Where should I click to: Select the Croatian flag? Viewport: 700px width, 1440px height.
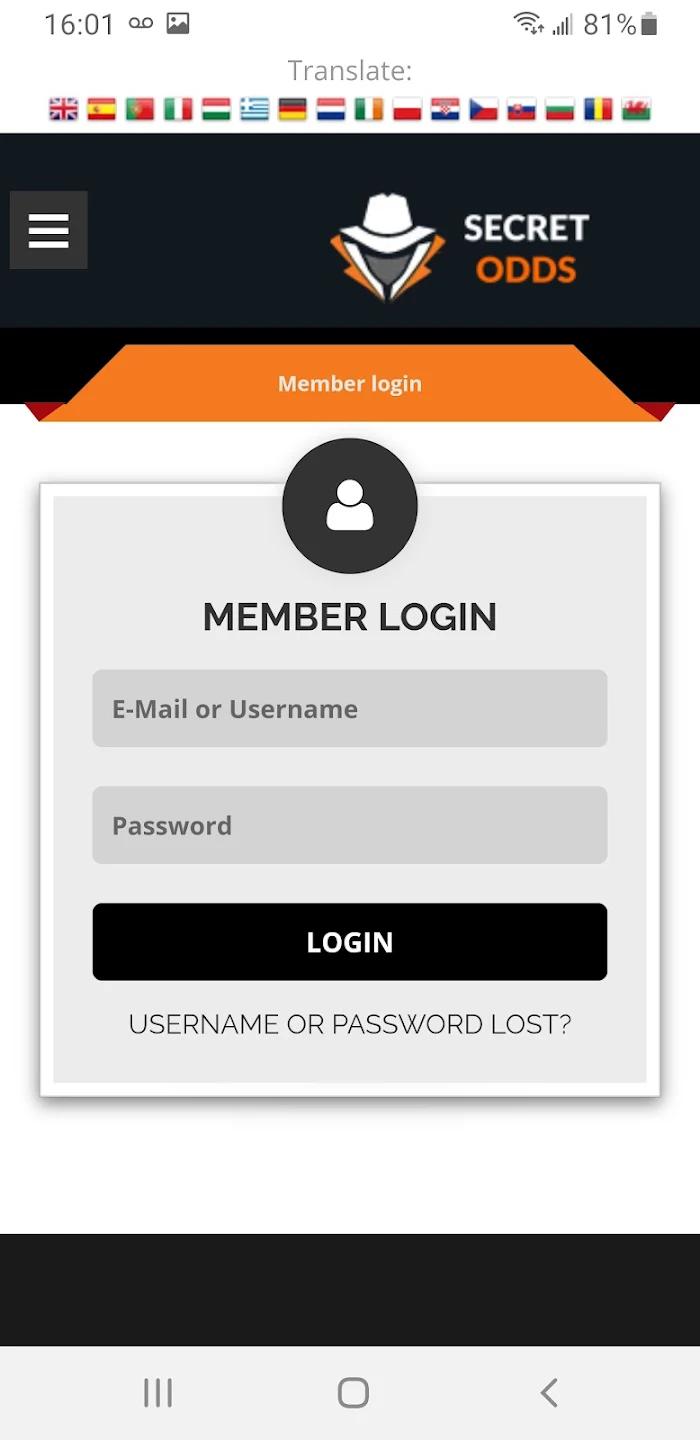[445, 109]
